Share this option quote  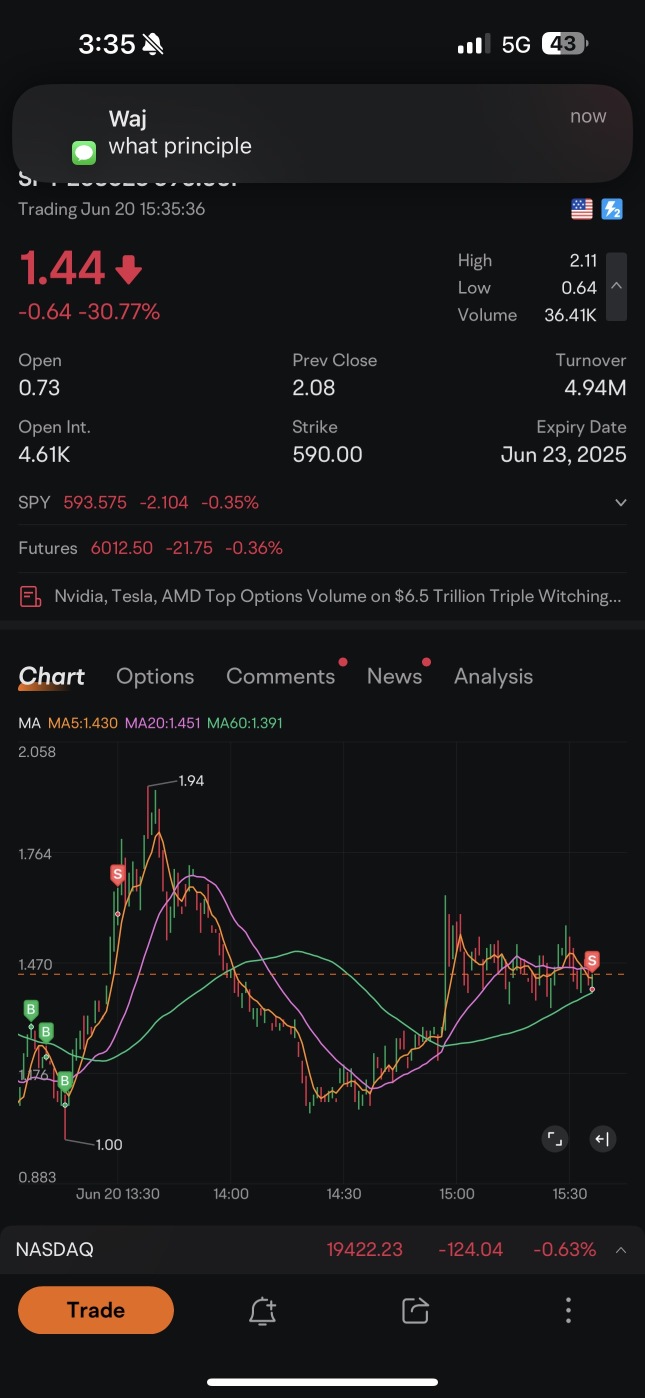pyautogui.click(x=415, y=1310)
